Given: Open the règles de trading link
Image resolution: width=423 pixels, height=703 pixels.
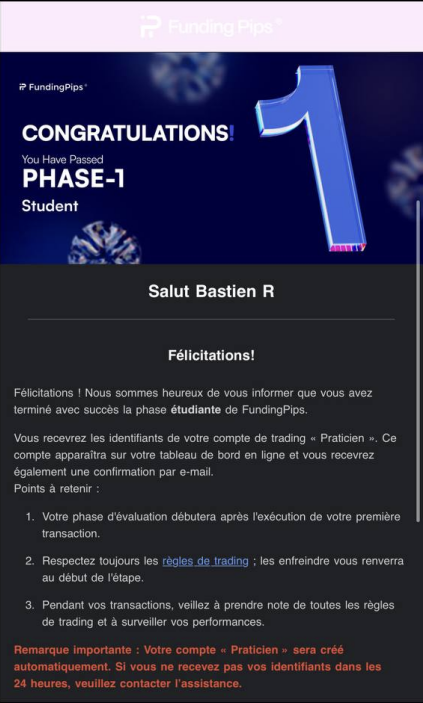Looking at the screenshot, I should (205, 561).
